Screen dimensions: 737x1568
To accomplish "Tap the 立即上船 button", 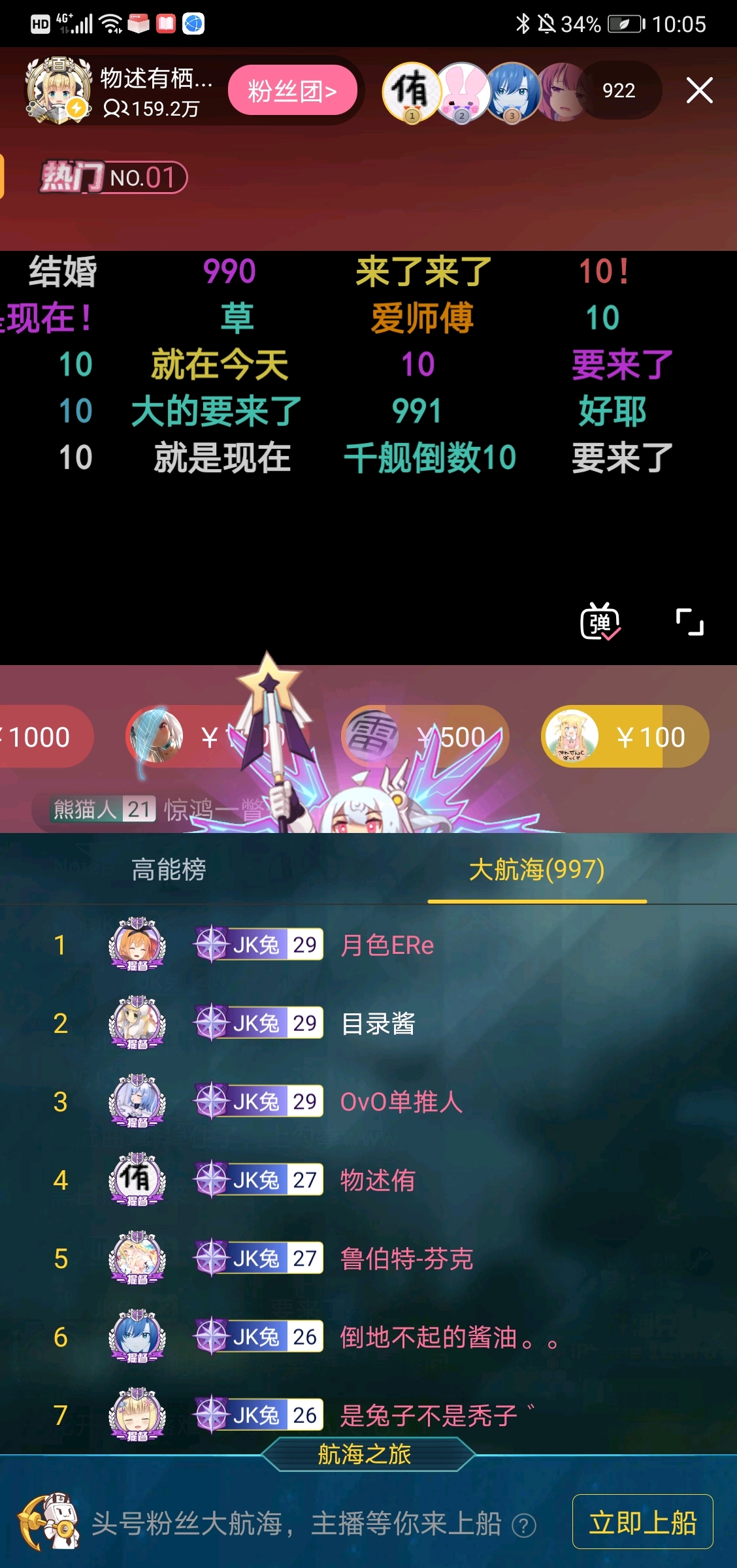I will coord(642,1522).
